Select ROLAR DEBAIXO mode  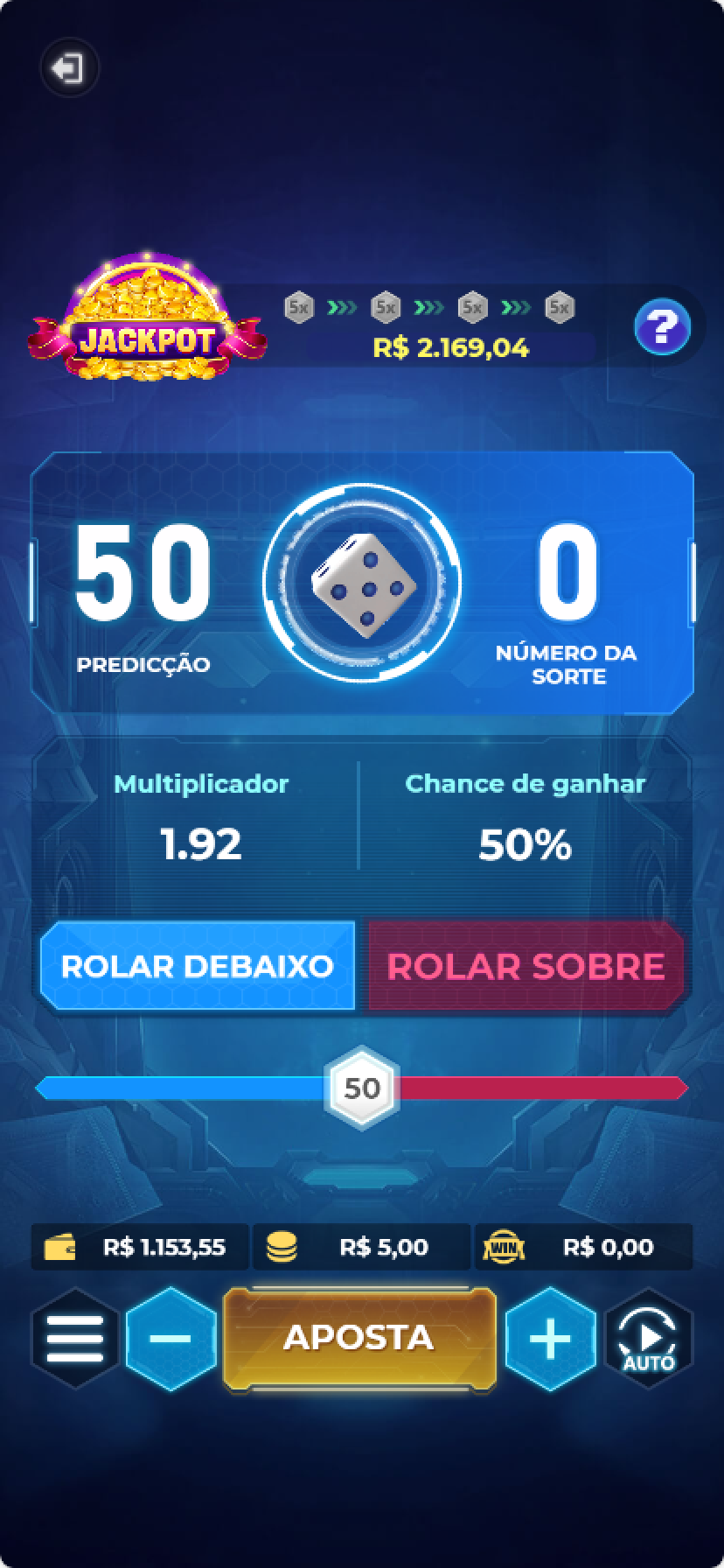coord(198,966)
